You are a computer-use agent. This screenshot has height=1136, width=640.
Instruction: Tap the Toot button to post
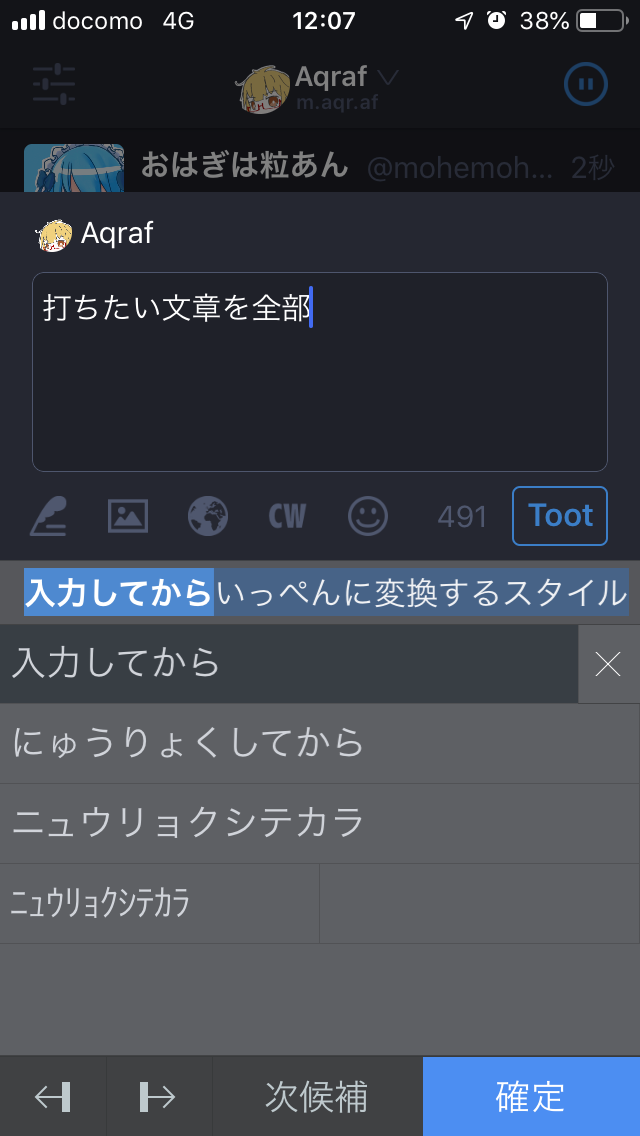(560, 516)
